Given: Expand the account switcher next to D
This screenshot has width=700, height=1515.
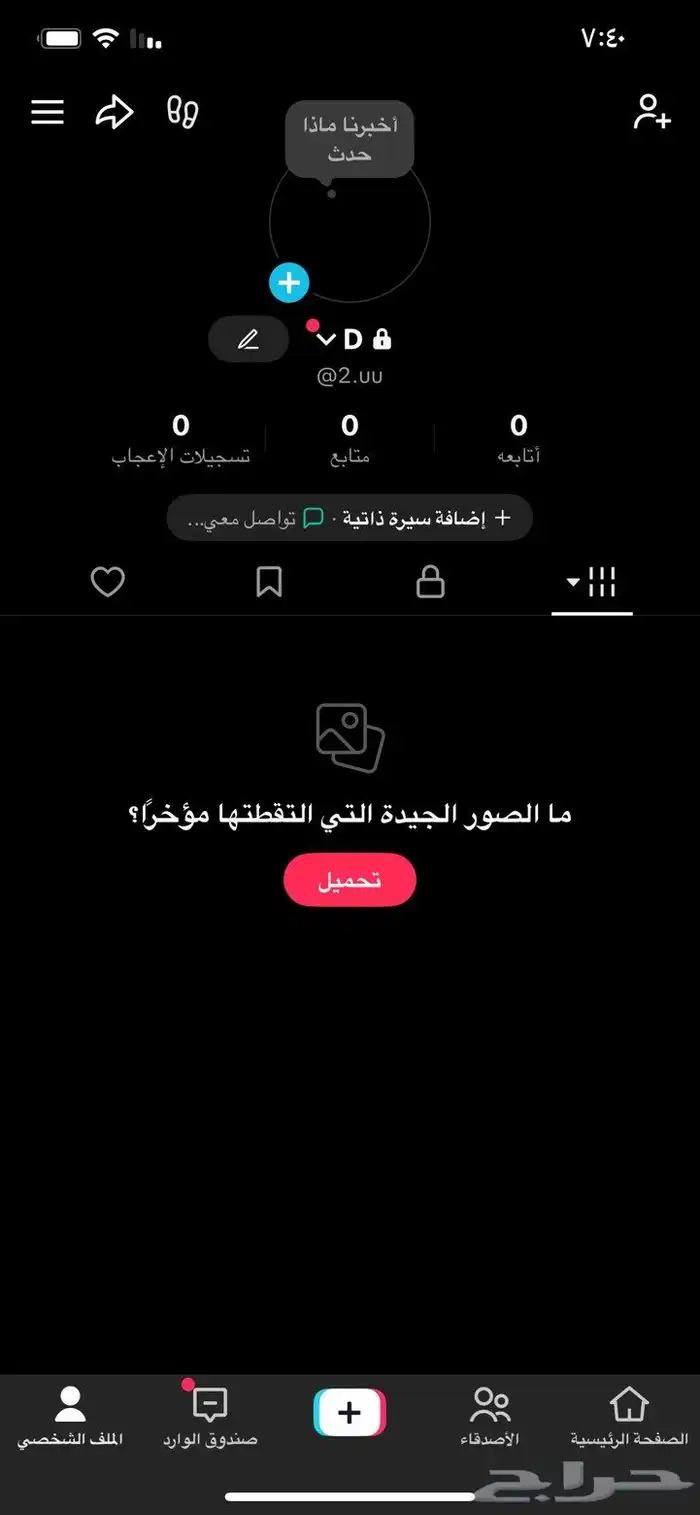Looking at the screenshot, I should pos(325,340).
